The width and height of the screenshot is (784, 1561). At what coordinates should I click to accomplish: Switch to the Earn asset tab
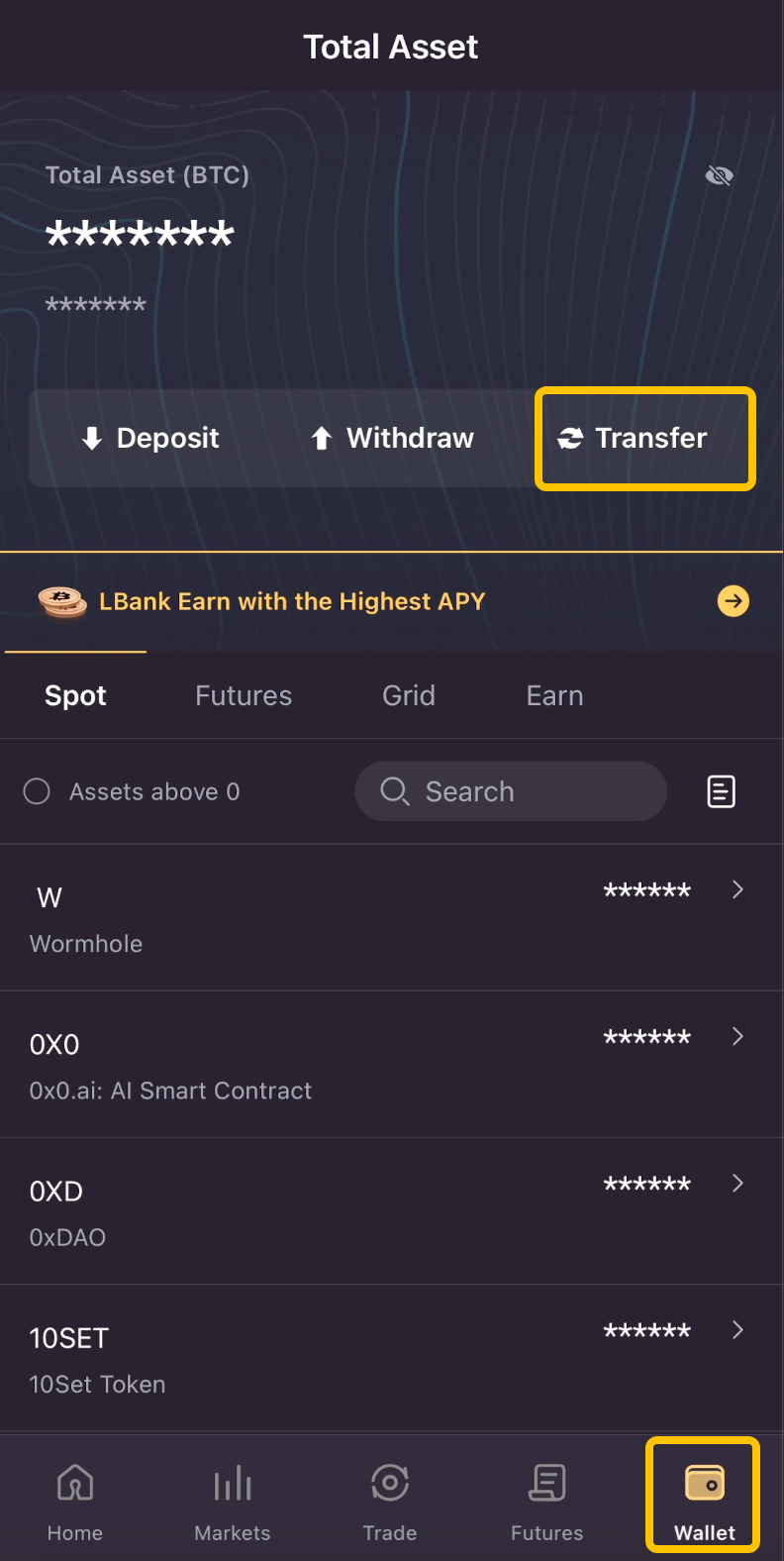(x=554, y=695)
